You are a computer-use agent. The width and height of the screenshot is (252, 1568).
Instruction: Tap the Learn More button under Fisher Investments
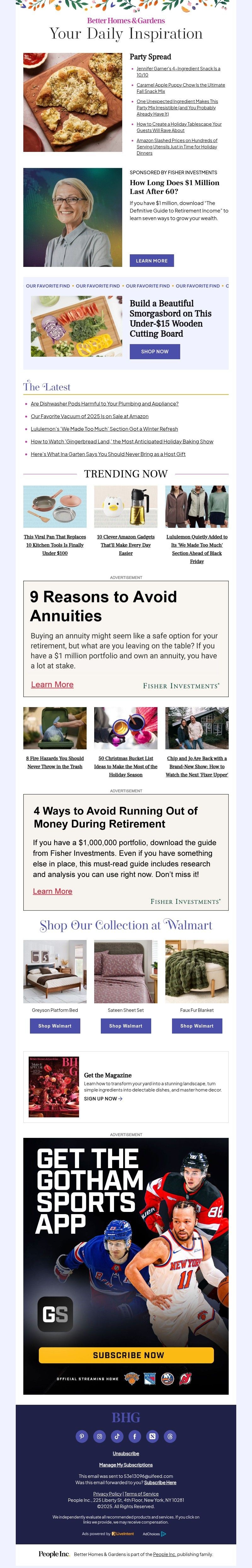(152, 261)
